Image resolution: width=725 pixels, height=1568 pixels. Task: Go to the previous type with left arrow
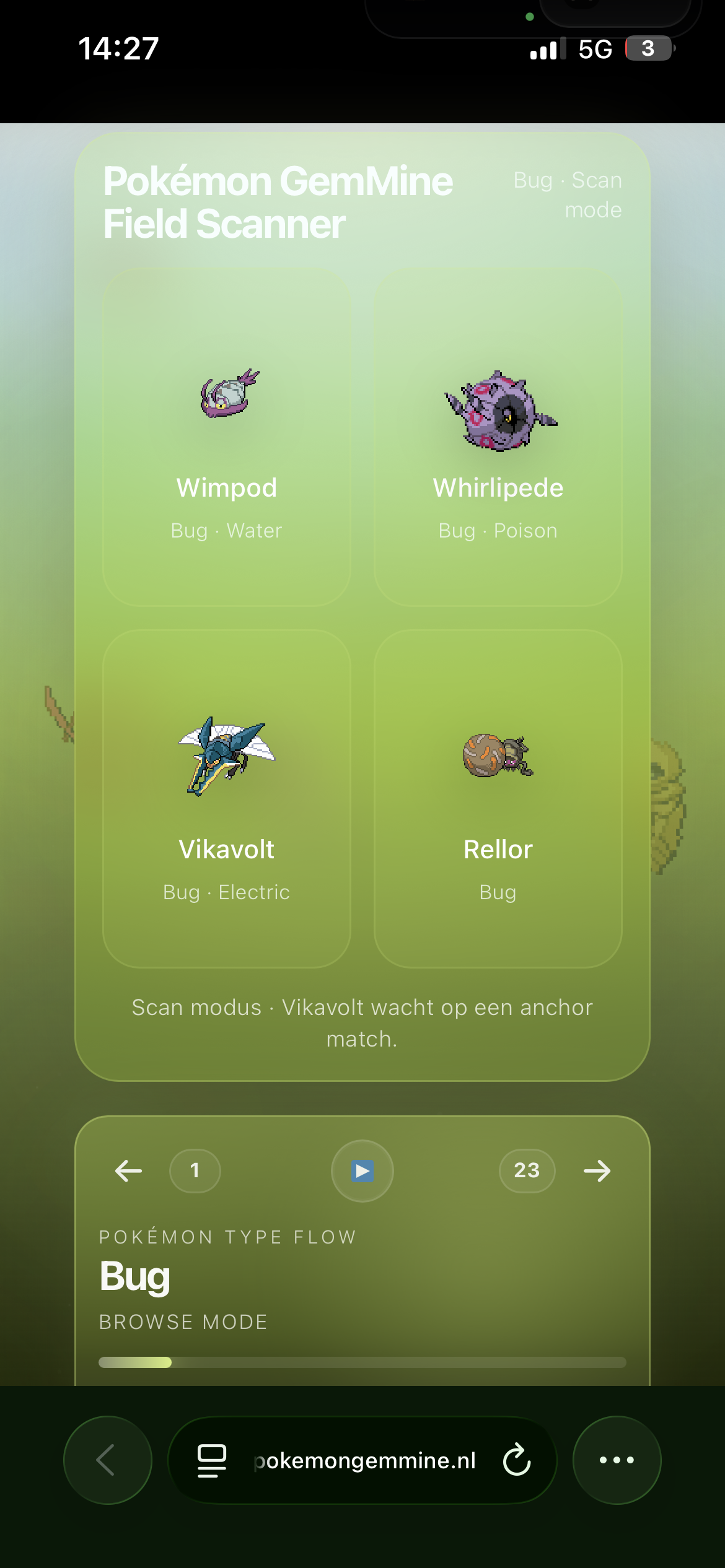point(129,1170)
